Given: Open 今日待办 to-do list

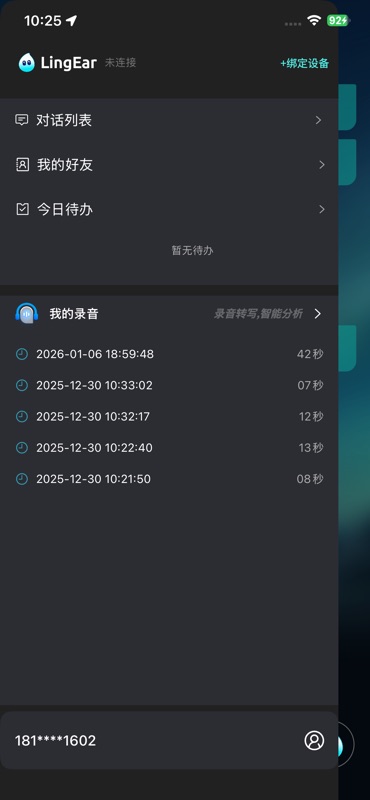Looking at the screenshot, I should tap(169, 209).
